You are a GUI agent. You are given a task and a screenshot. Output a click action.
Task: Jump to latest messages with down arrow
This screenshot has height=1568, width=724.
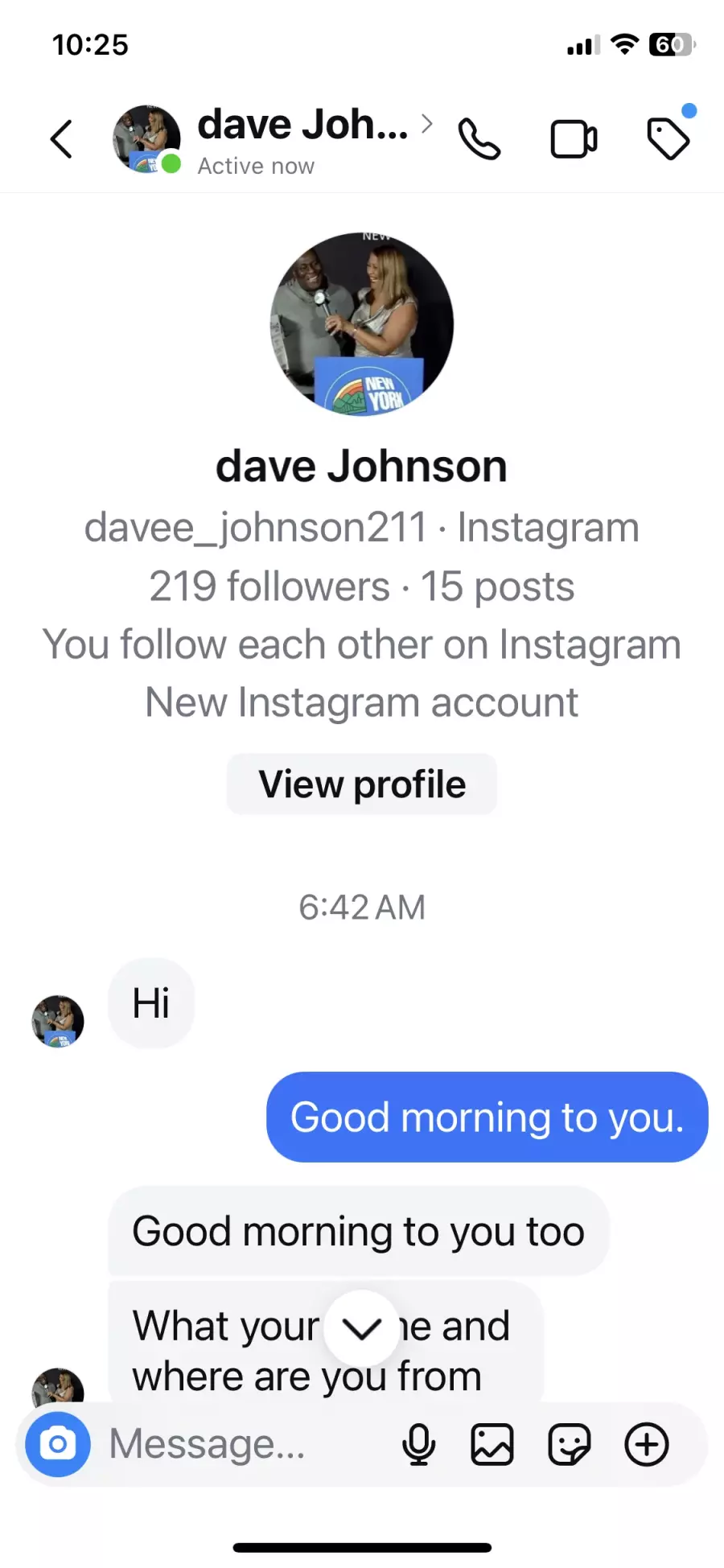pyautogui.click(x=361, y=1327)
